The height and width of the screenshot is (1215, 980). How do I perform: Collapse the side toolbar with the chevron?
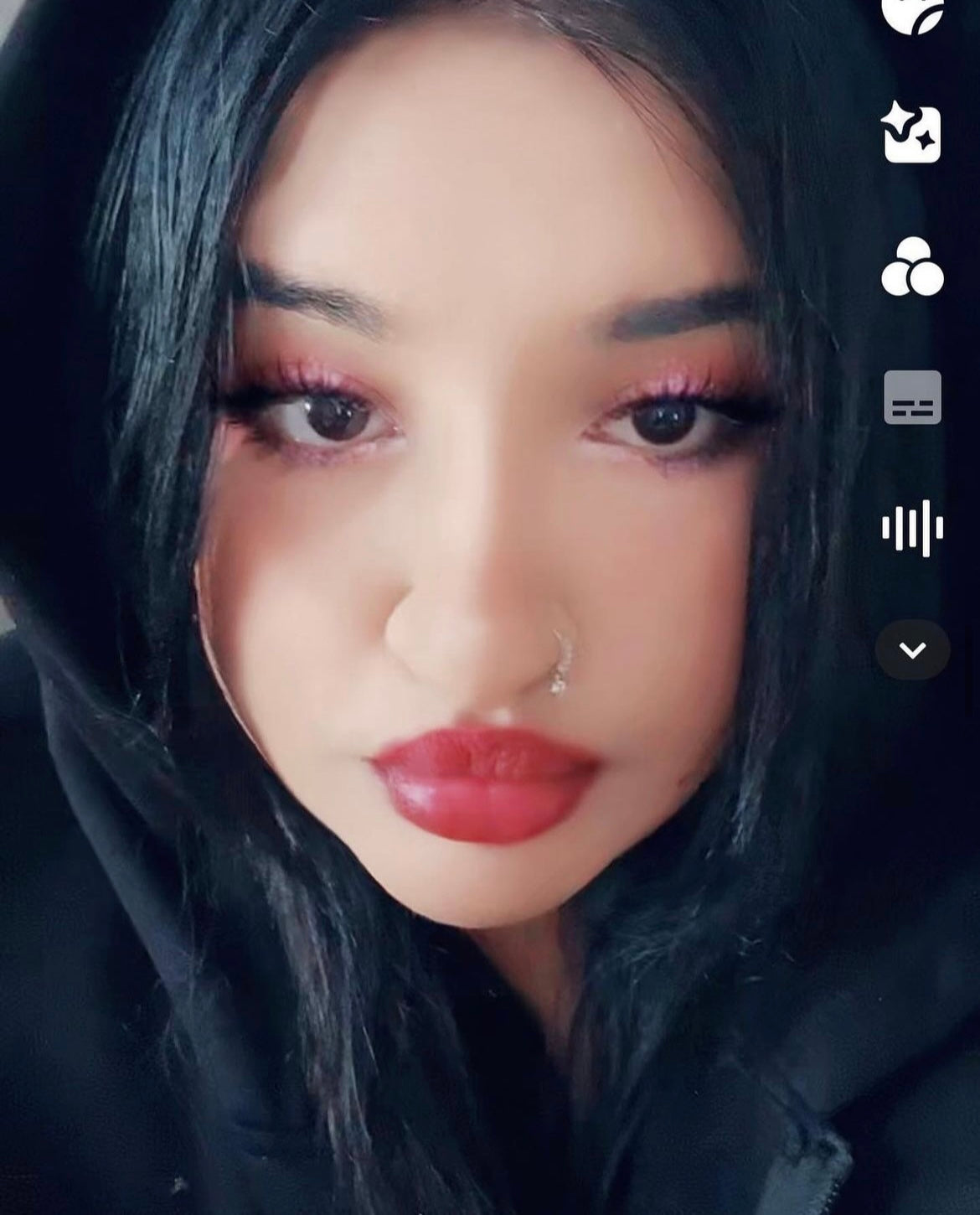(912, 649)
